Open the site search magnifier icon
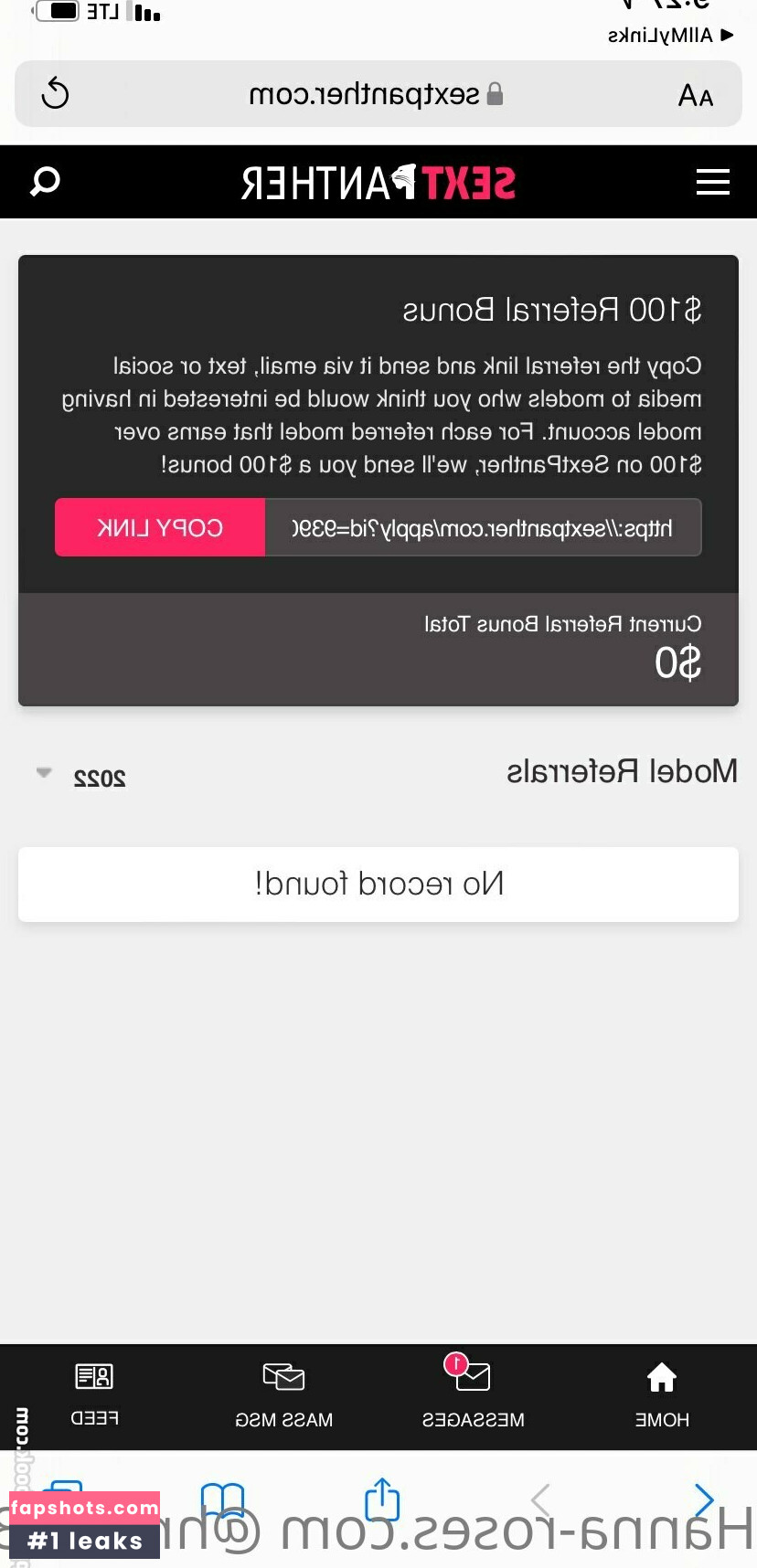Viewport: 757px width, 1568px height. pos(45,181)
